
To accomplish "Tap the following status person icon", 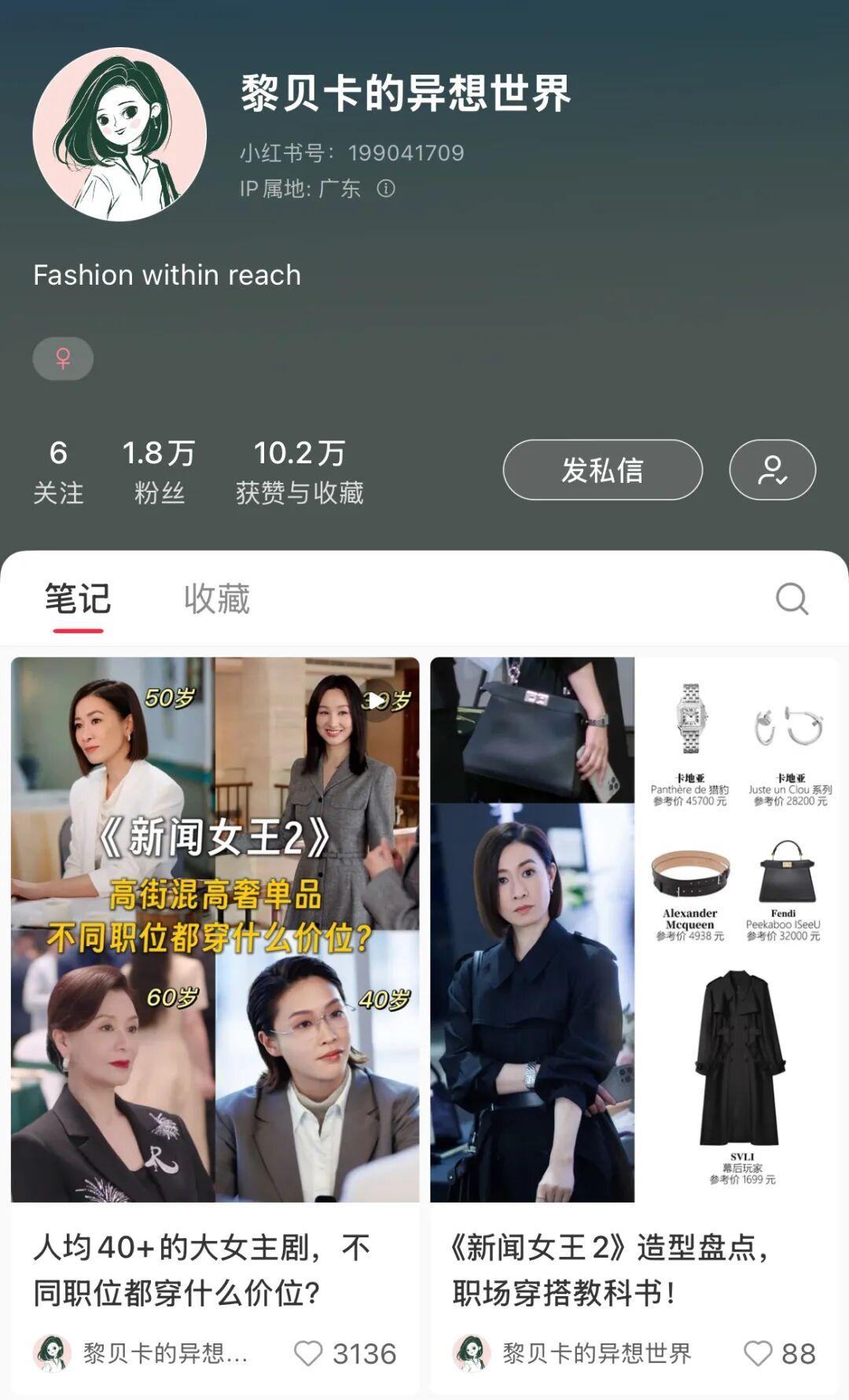I will (x=772, y=470).
